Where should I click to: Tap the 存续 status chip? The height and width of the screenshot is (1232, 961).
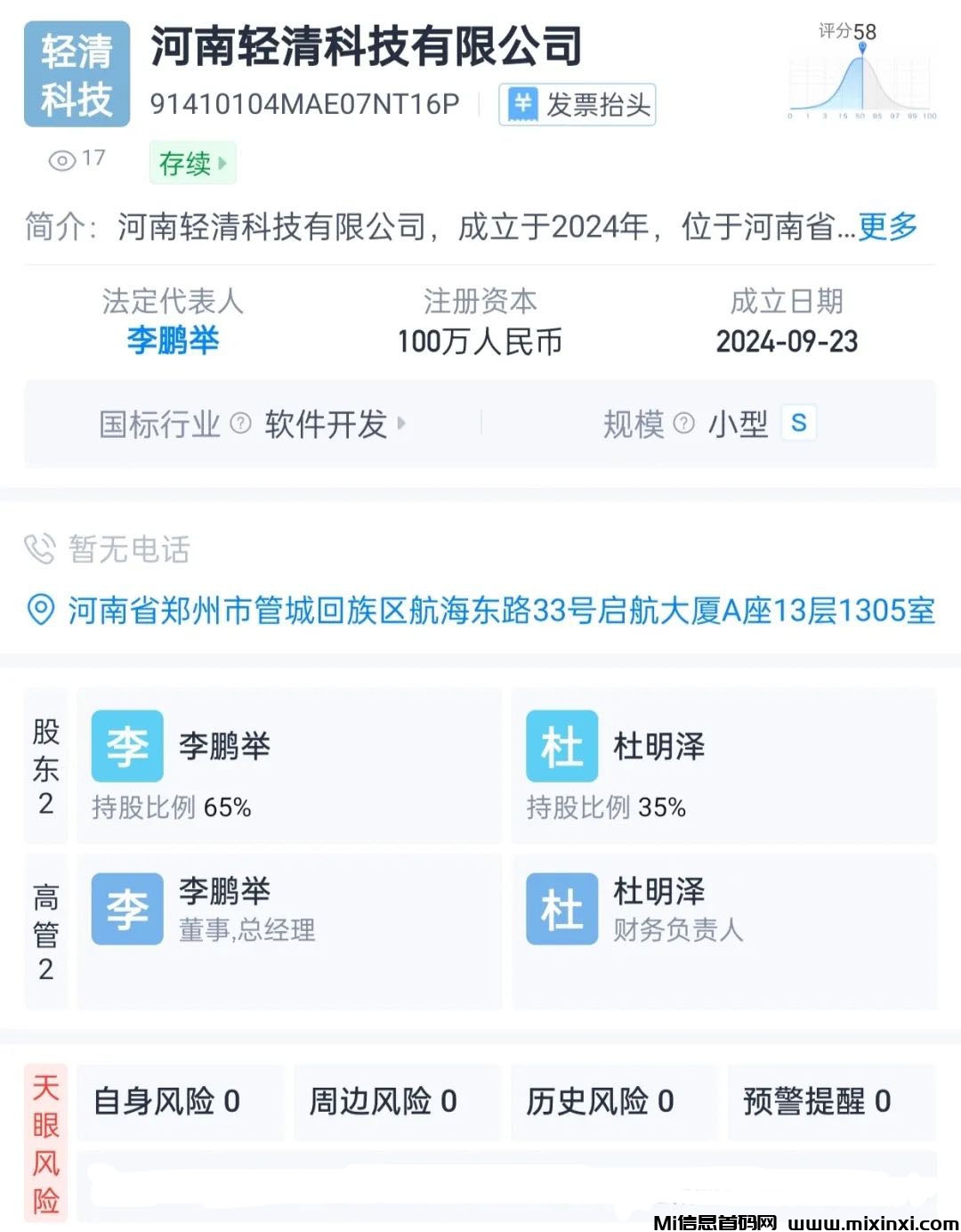coord(192,163)
